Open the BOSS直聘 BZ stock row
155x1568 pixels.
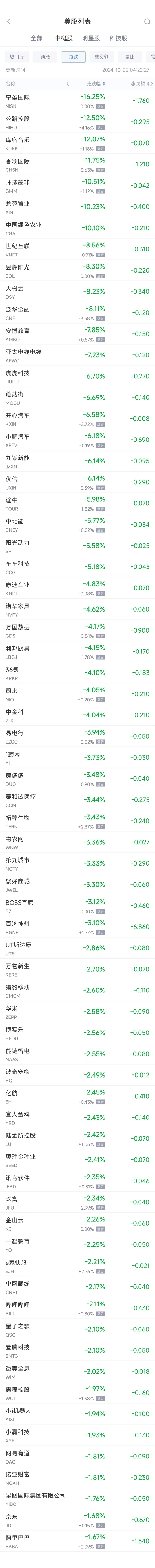click(77, 906)
